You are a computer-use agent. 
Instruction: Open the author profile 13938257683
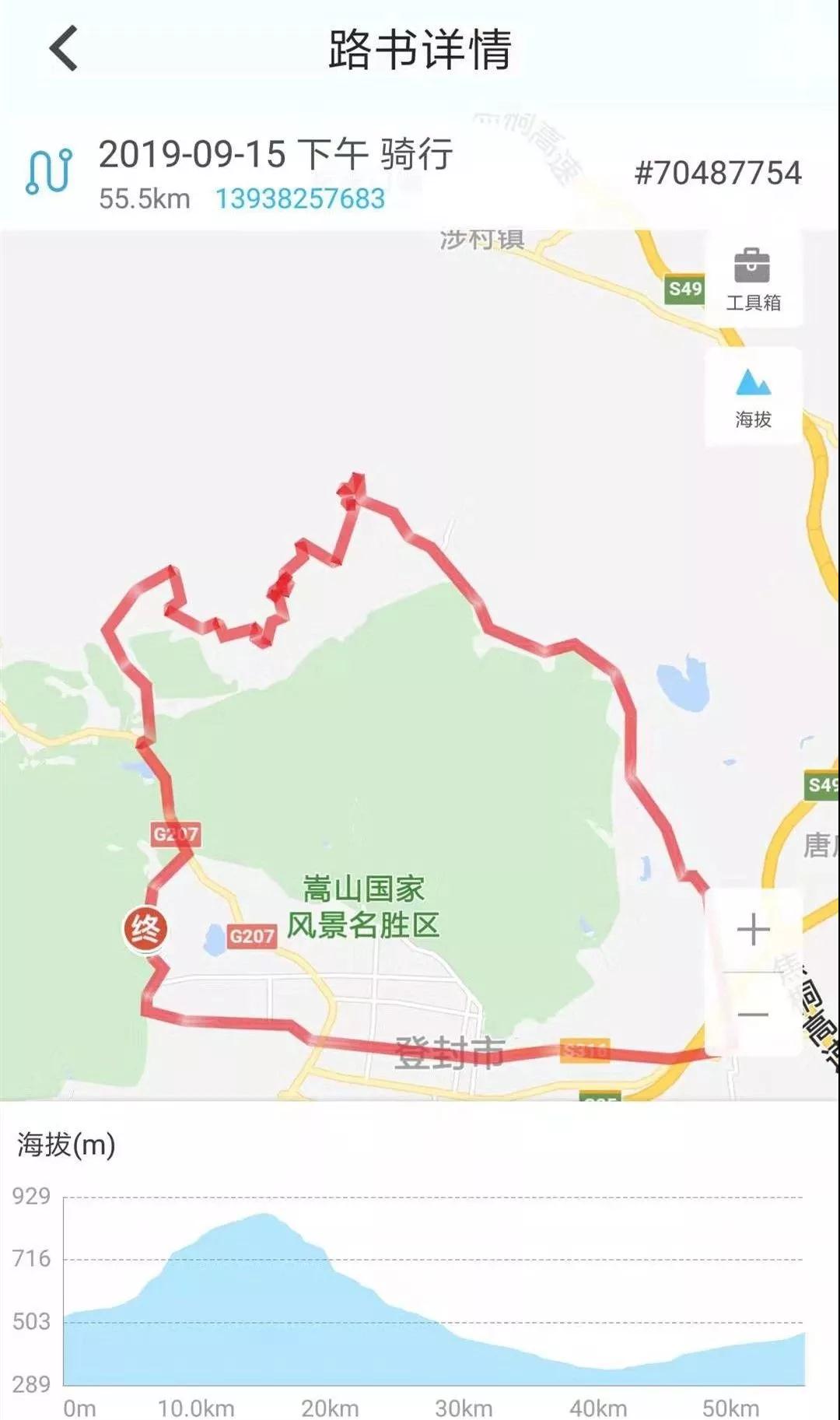(299, 198)
